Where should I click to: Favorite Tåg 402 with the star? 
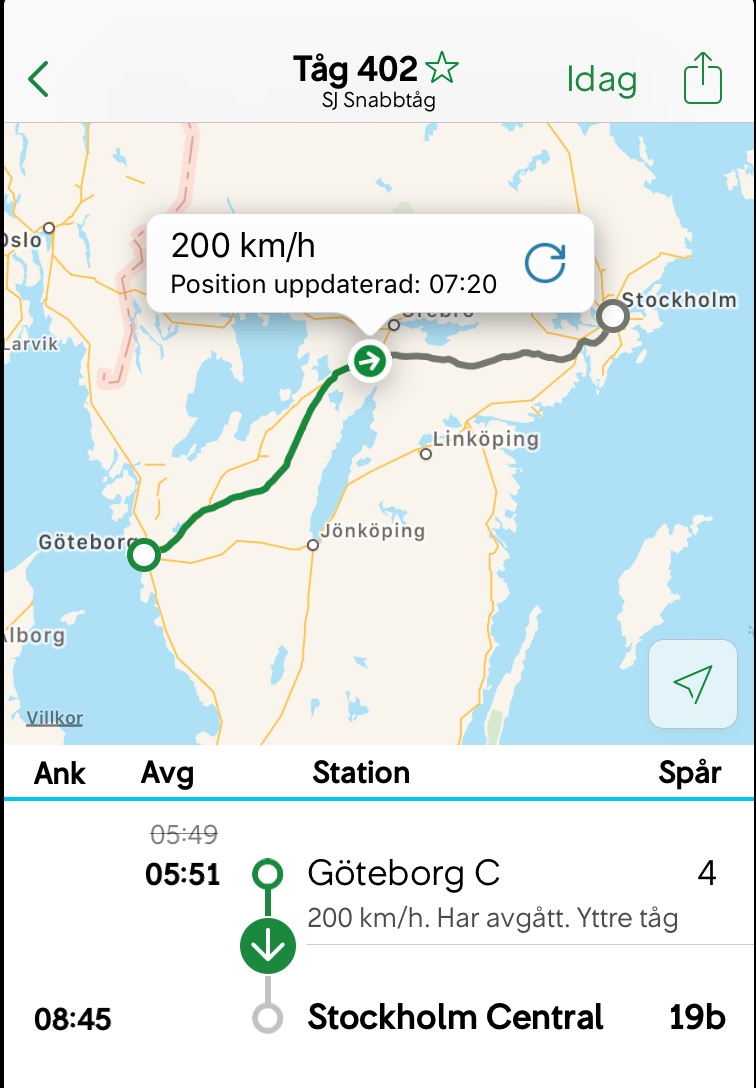click(441, 69)
